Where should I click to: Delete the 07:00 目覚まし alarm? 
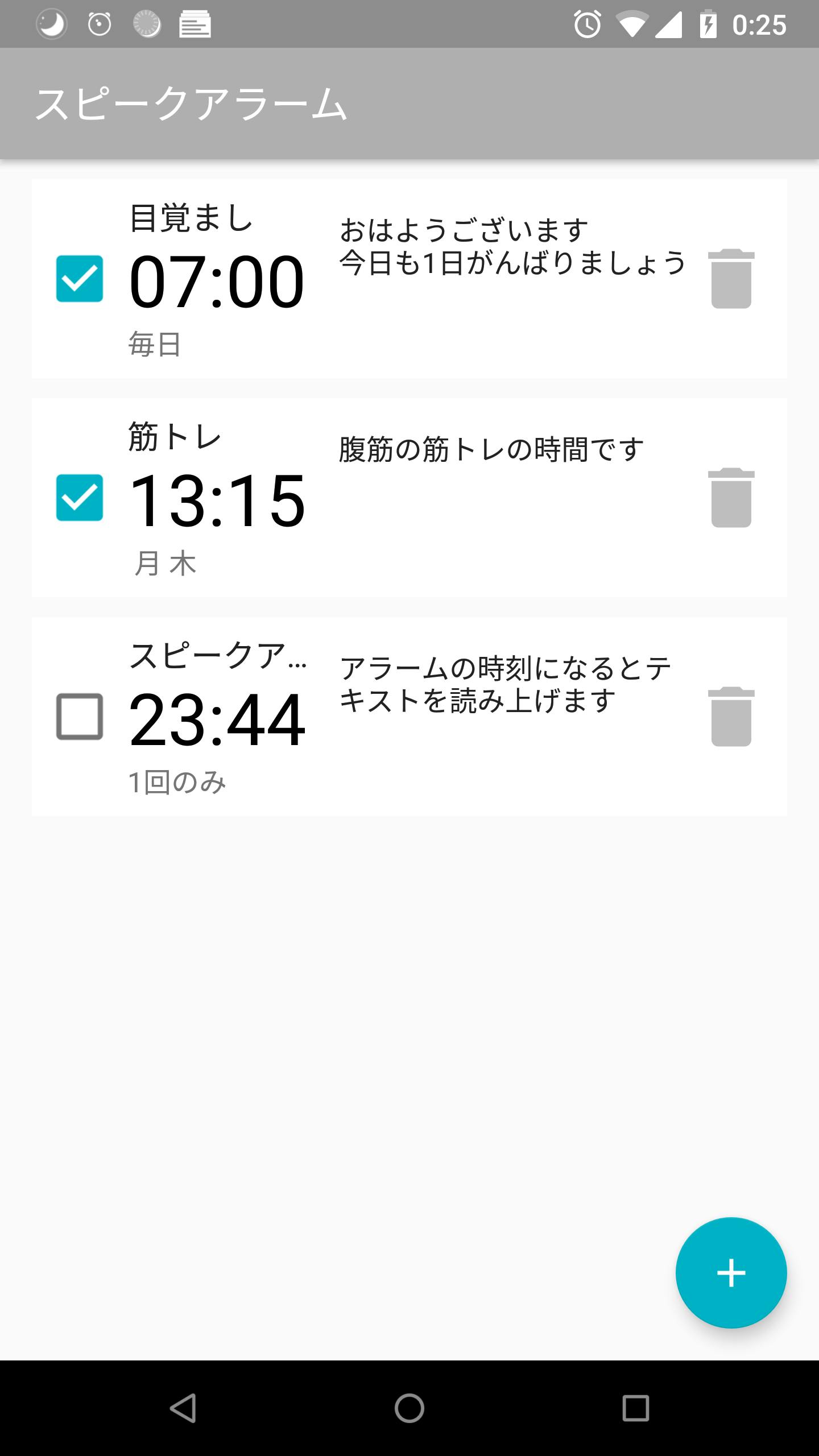point(731,279)
